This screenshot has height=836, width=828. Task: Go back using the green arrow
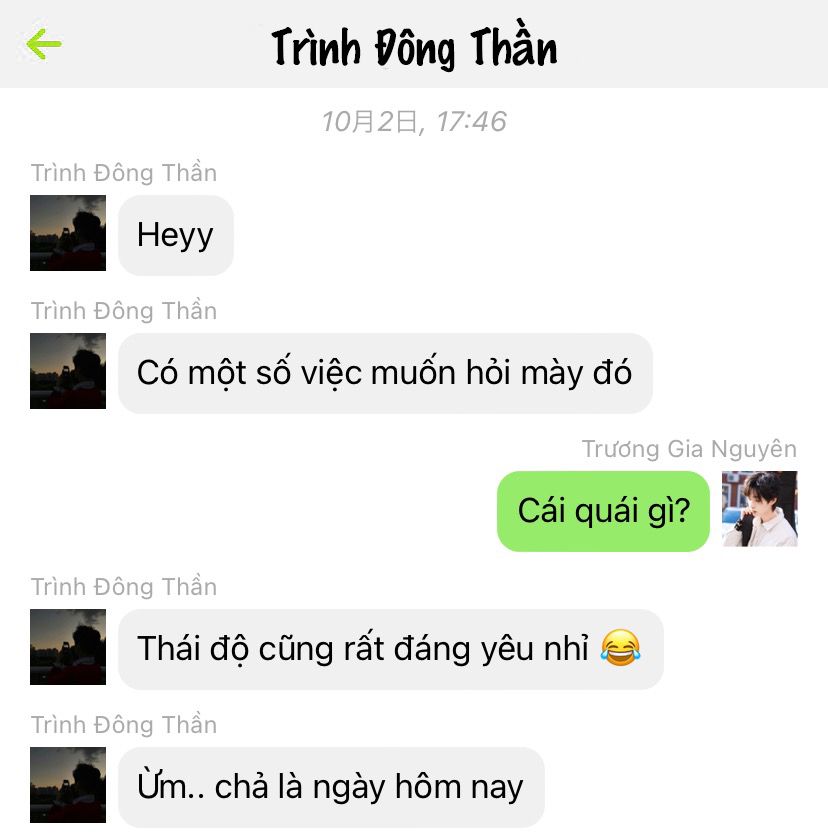(x=44, y=44)
